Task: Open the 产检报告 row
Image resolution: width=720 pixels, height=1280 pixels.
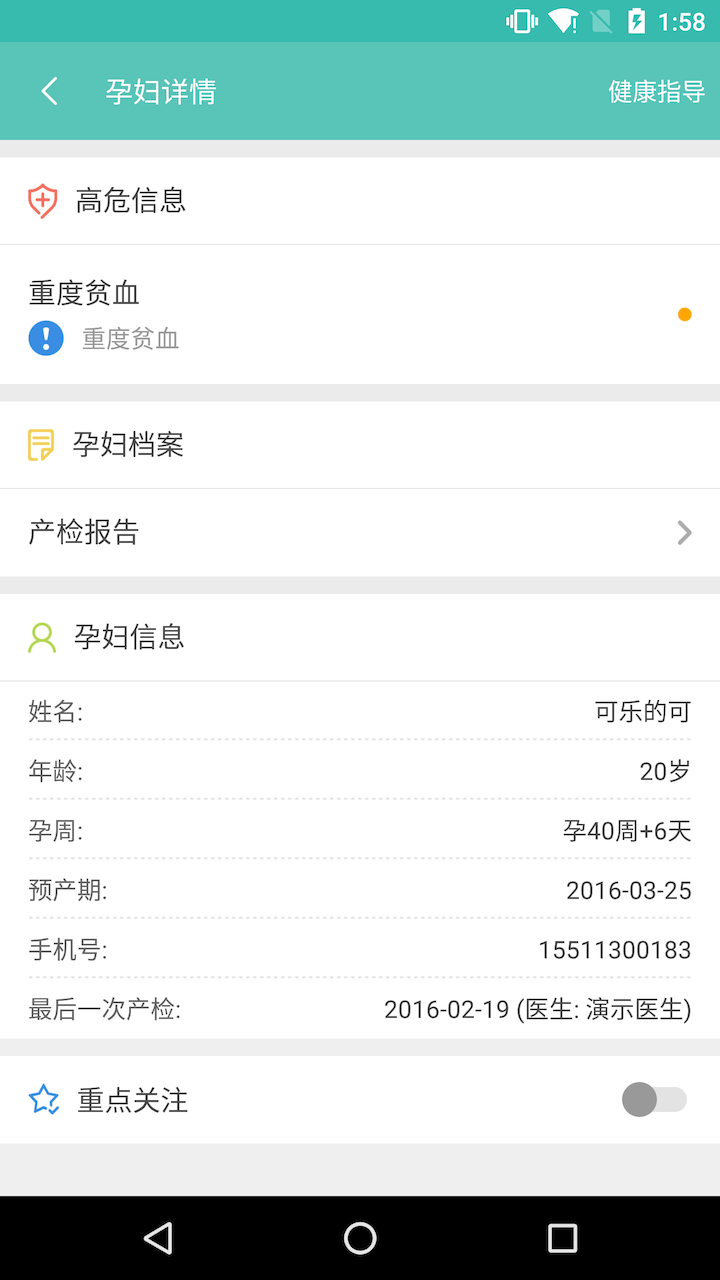Action: click(360, 532)
